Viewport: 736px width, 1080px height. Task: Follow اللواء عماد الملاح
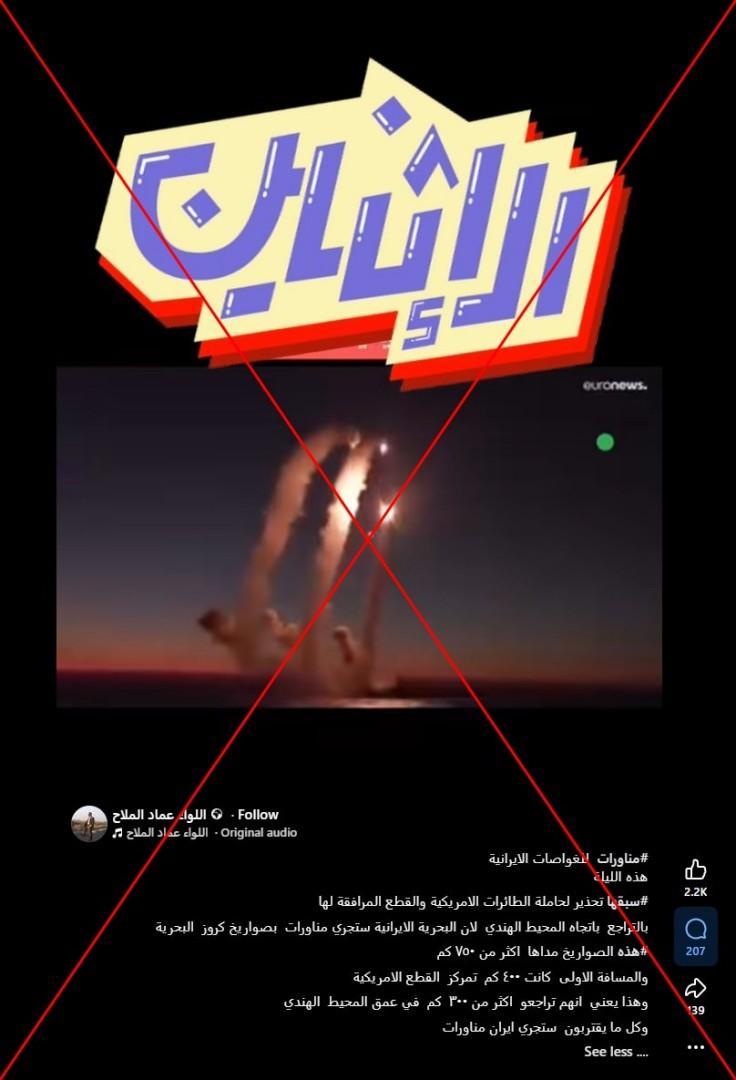(x=258, y=815)
